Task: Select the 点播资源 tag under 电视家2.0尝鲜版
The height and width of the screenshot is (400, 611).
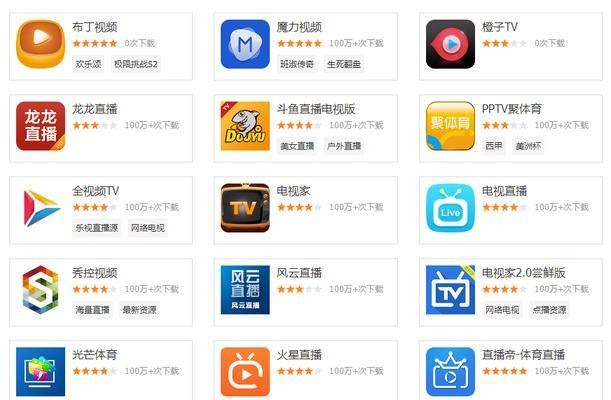Action: 550,310
